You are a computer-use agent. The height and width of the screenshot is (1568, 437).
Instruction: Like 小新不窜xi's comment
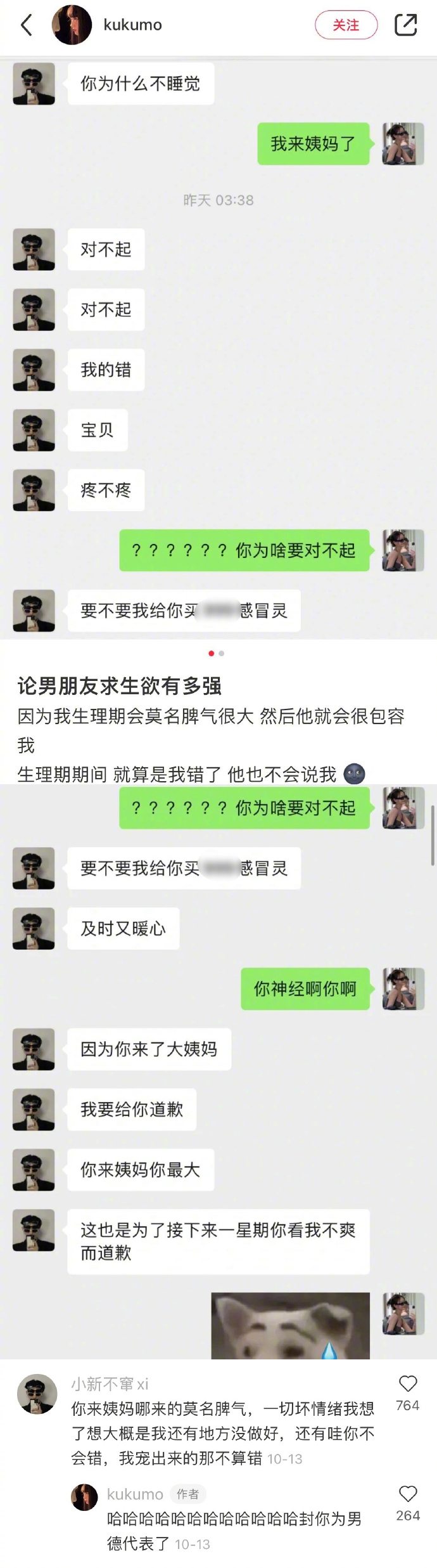point(408,1383)
